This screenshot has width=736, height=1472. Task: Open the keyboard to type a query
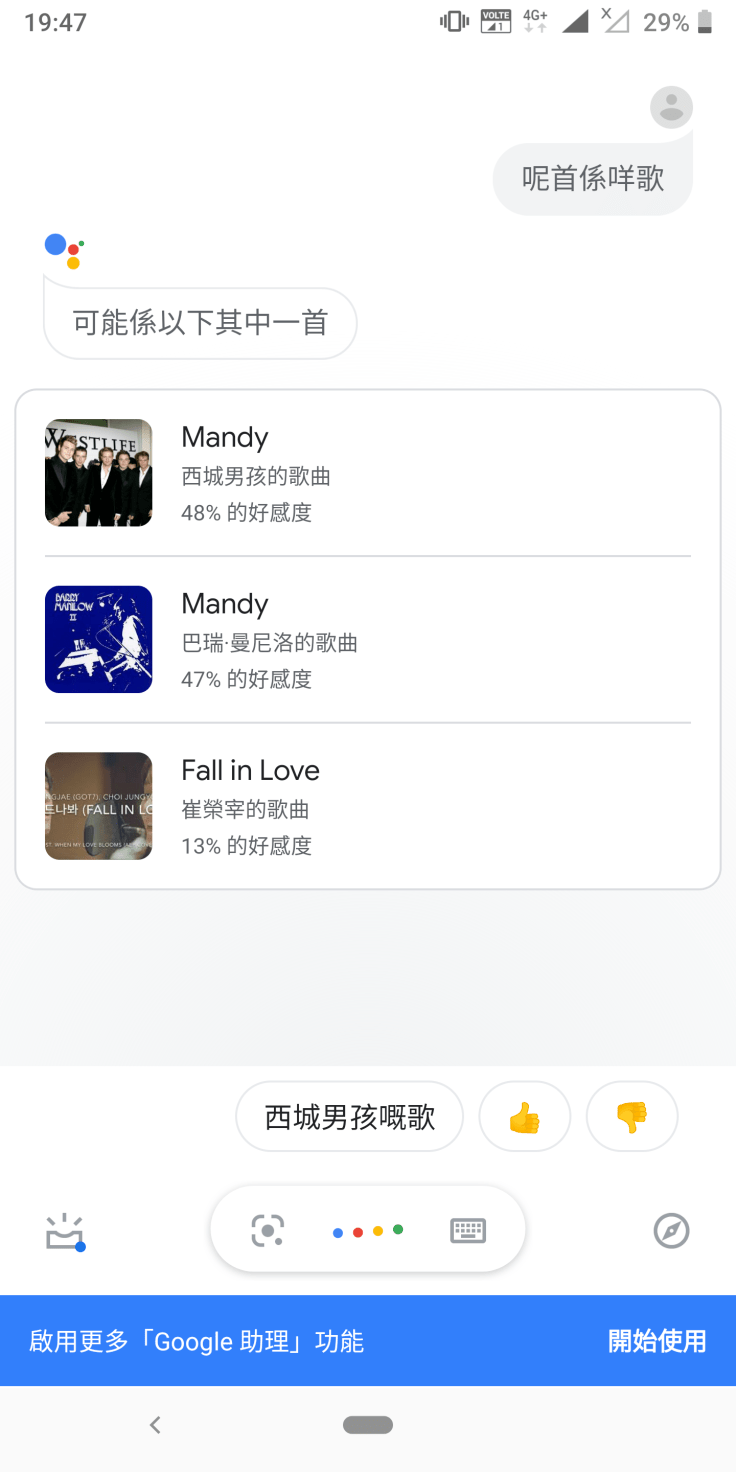[x=468, y=1230]
